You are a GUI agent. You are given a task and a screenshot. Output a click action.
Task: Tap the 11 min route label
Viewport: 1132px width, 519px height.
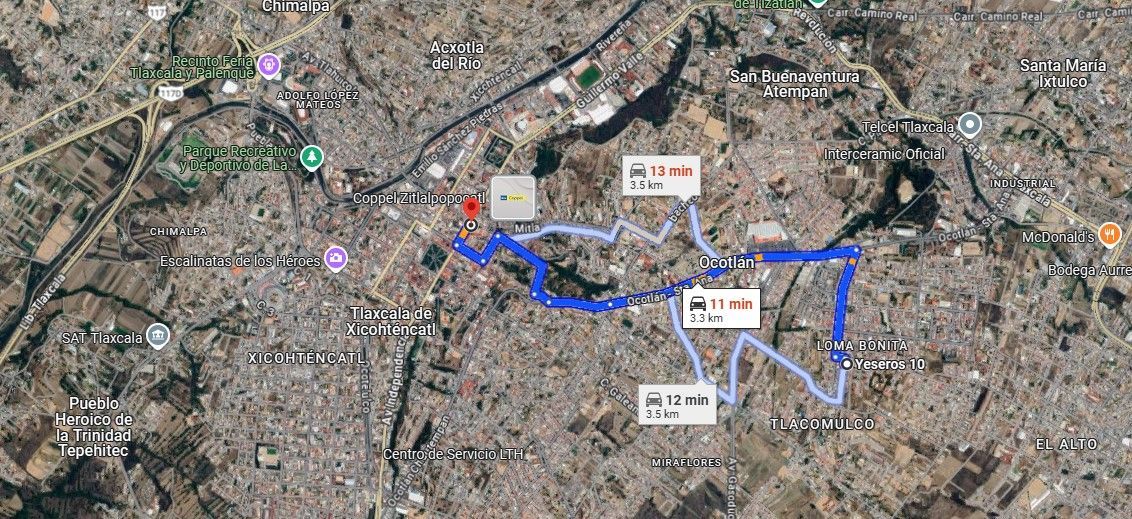[721, 308]
